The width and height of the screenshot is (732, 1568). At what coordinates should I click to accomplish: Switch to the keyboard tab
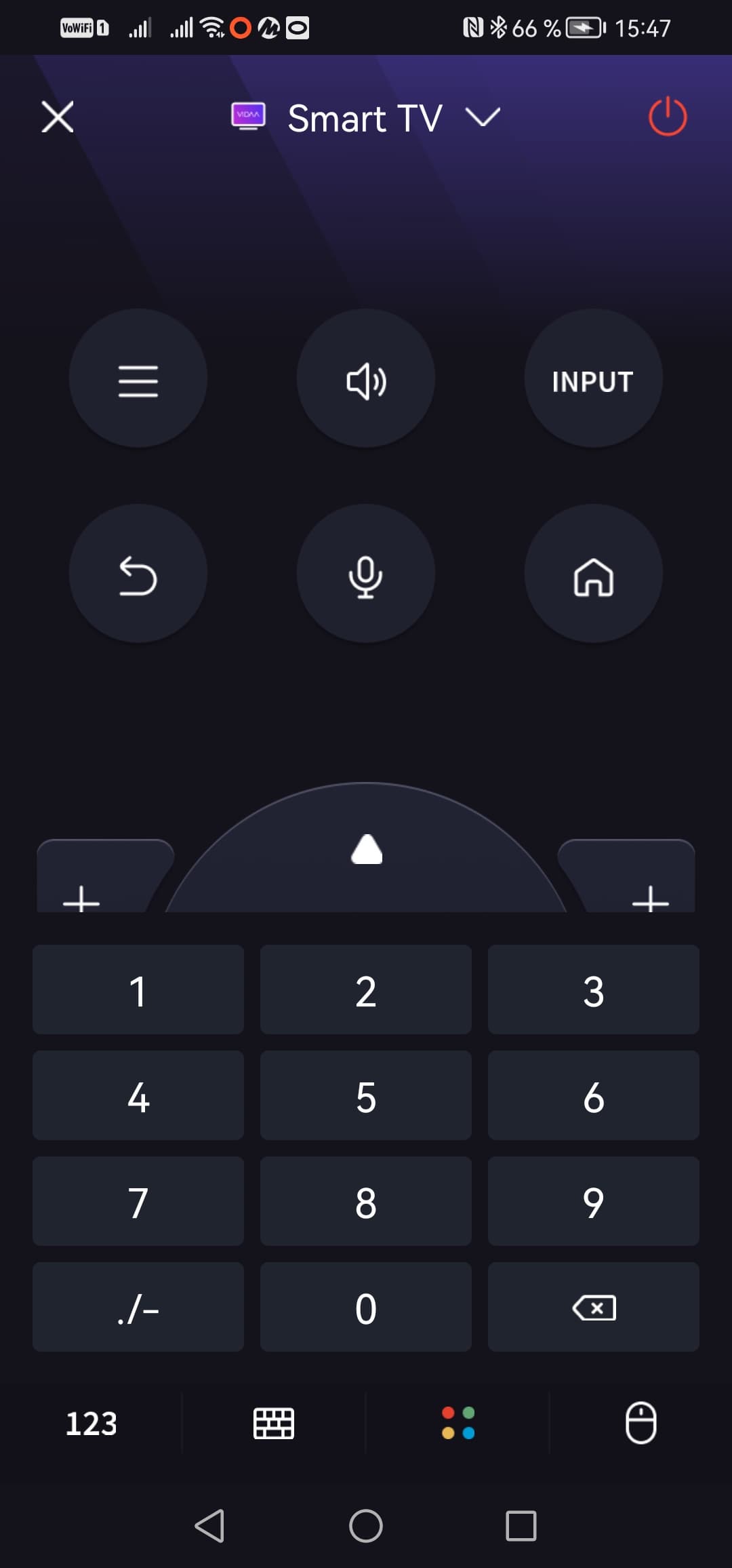click(x=274, y=1423)
